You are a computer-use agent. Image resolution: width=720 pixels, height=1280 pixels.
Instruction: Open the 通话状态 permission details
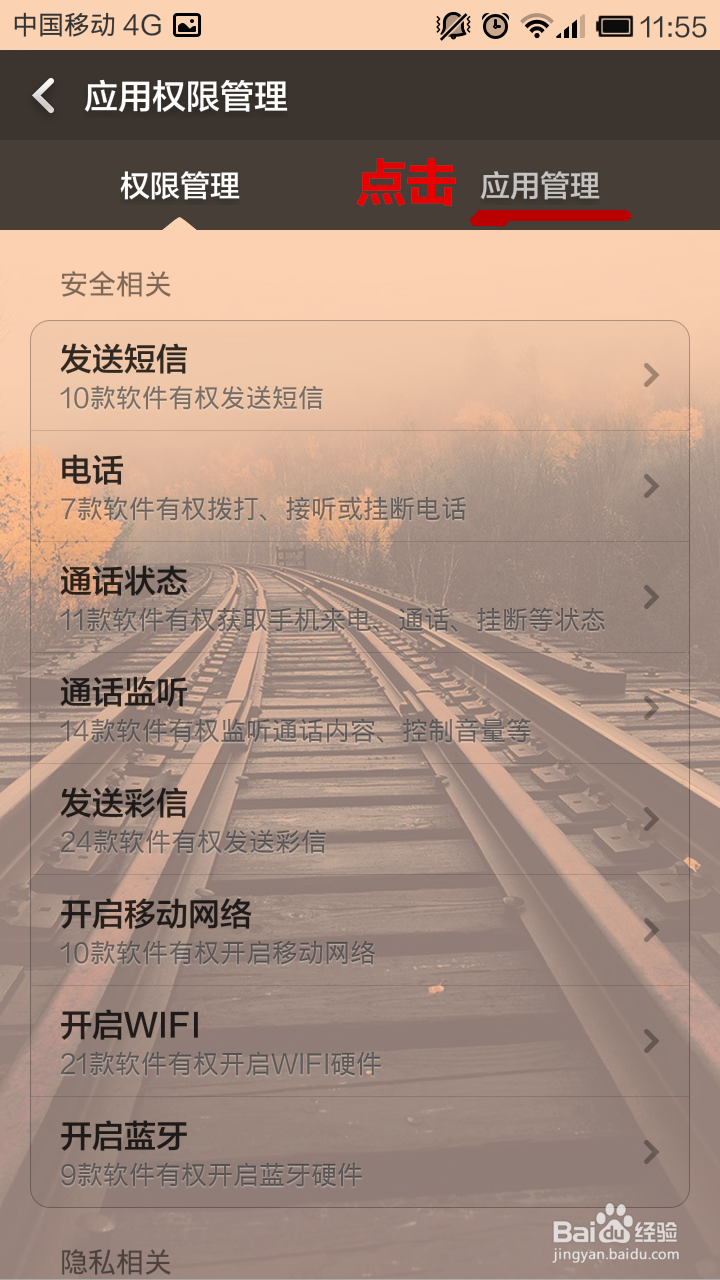pos(360,598)
